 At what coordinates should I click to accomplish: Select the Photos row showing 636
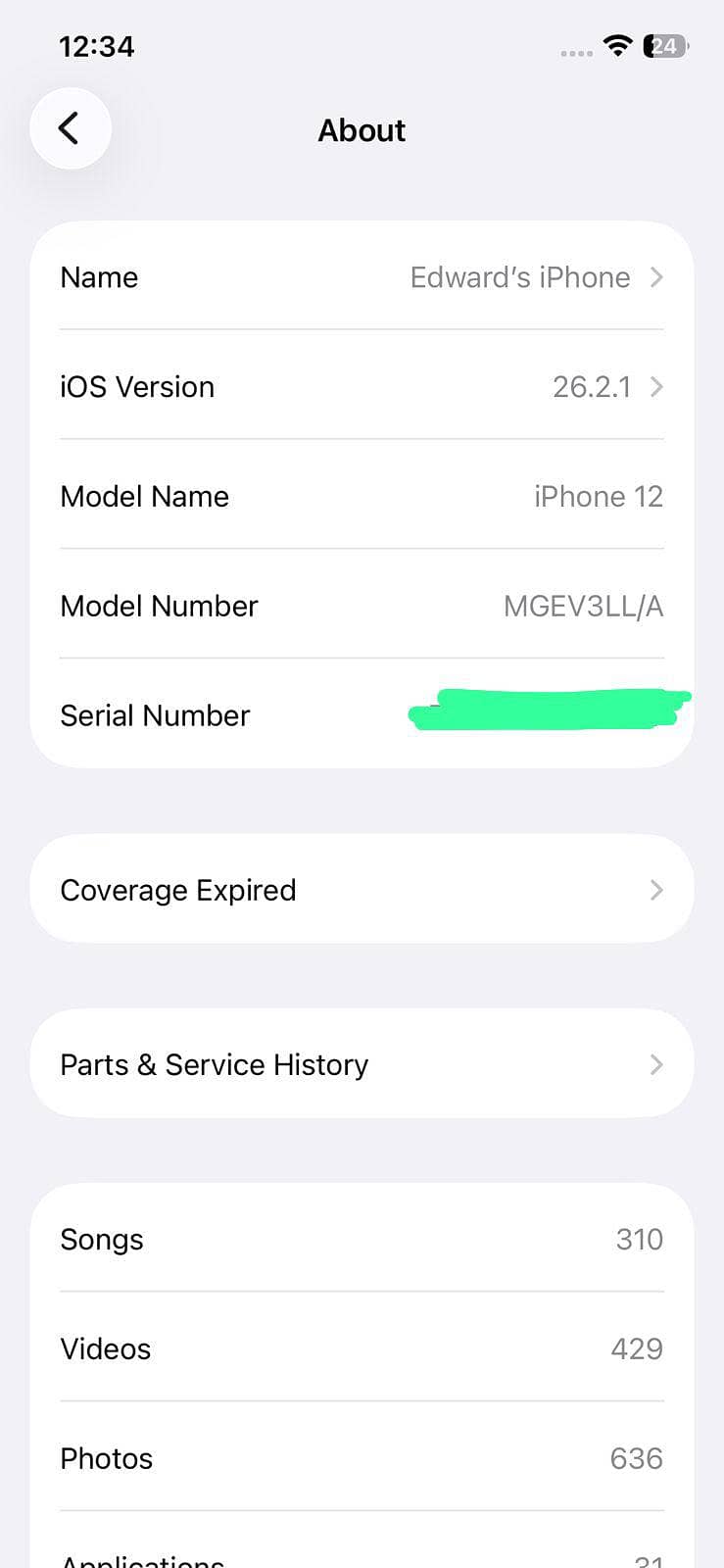click(x=362, y=1458)
